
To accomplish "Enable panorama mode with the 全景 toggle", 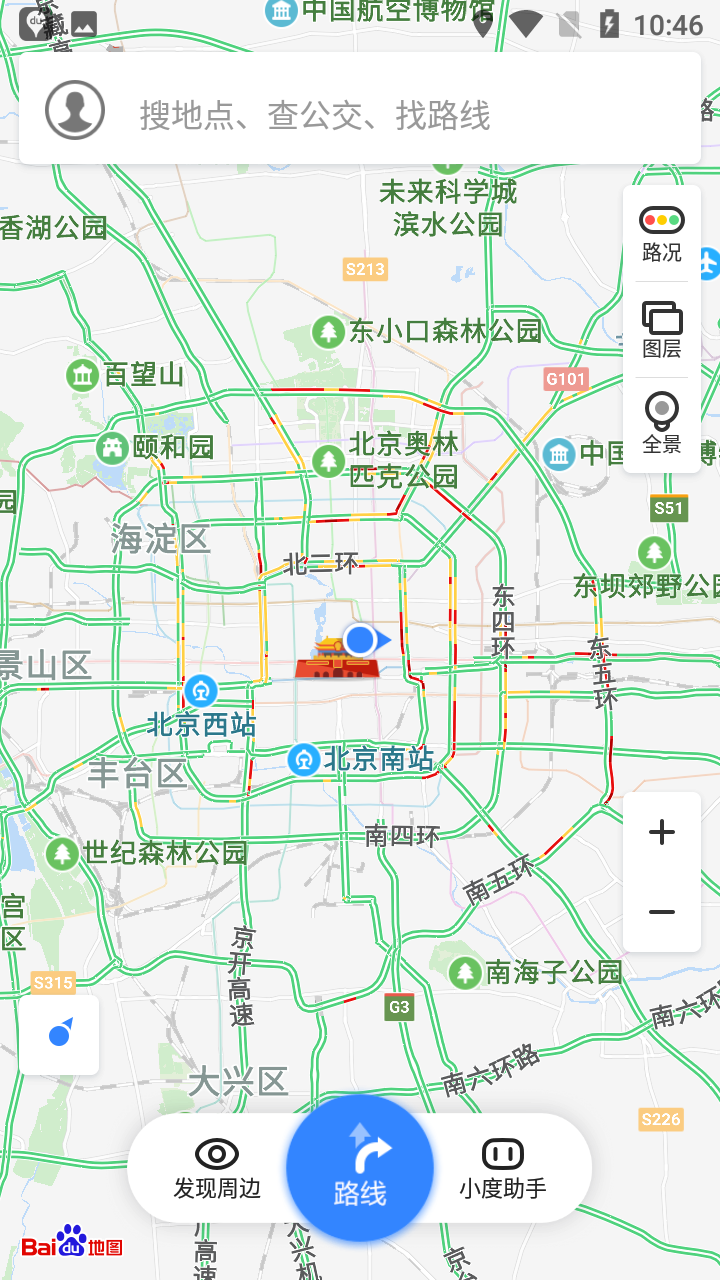I will click(661, 420).
